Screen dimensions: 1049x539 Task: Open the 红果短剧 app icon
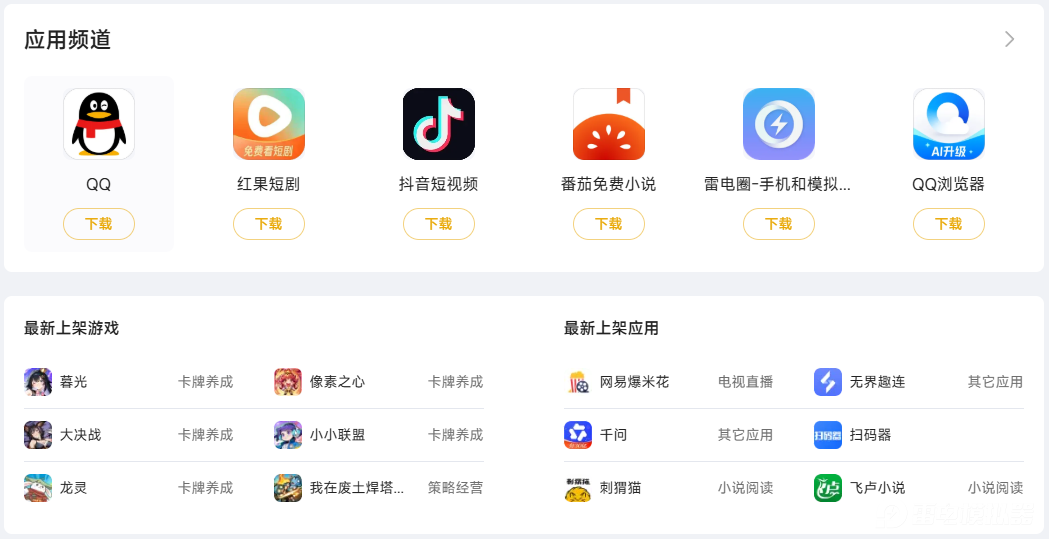269,124
